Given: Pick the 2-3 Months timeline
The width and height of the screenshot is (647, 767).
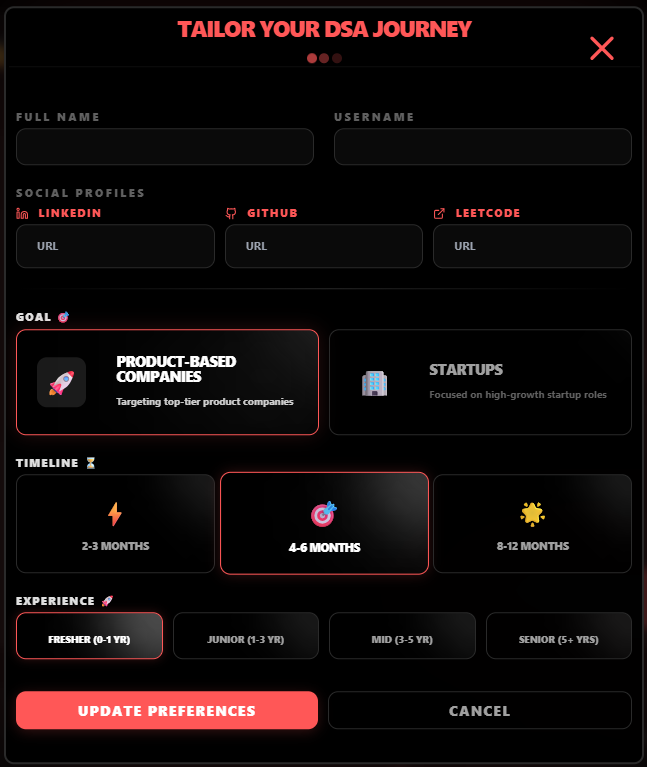Looking at the screenshot, I should coord(115,524).
